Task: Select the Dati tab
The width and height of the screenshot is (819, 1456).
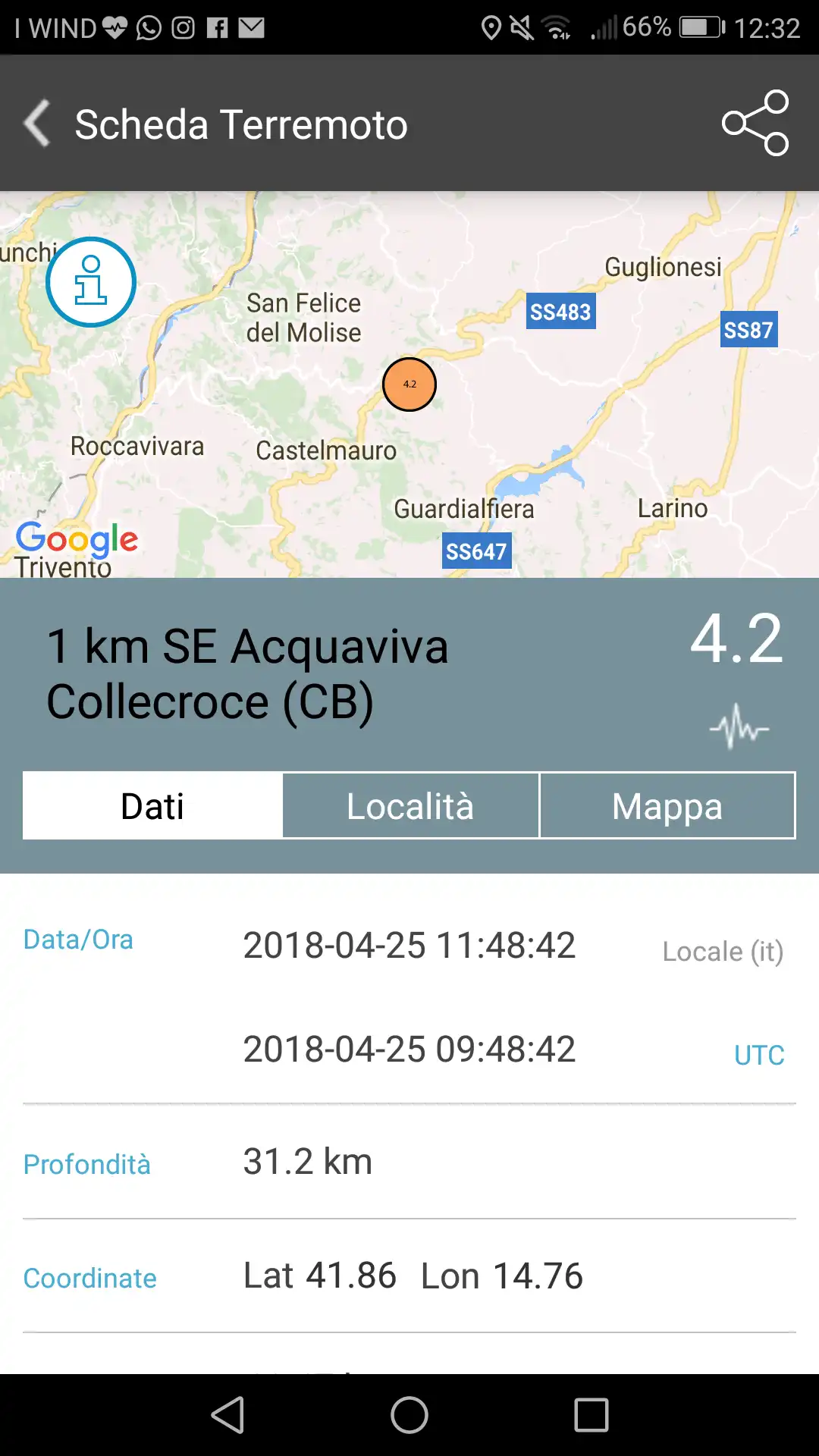Action: point(152,805)
